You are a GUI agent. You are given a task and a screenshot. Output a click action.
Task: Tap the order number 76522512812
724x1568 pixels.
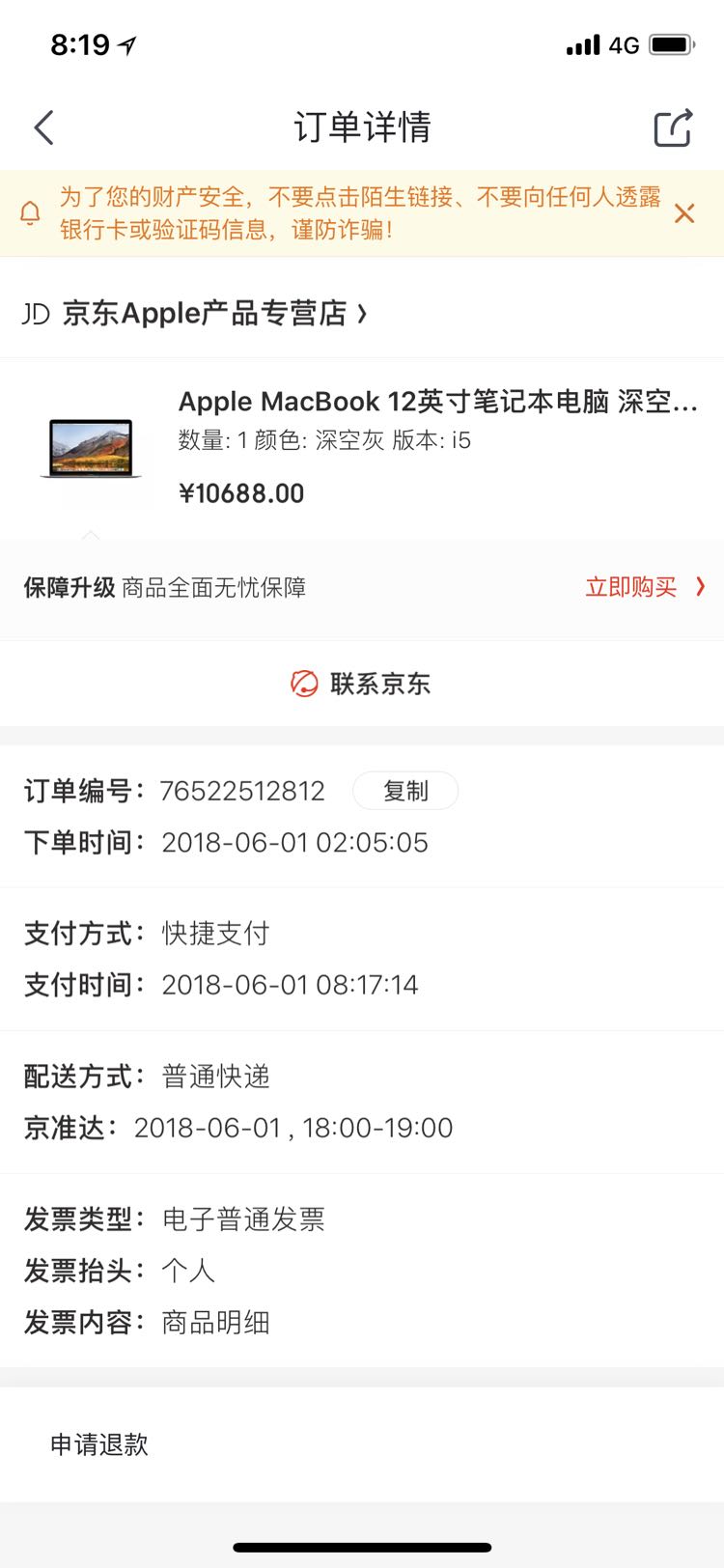(241, 790)
